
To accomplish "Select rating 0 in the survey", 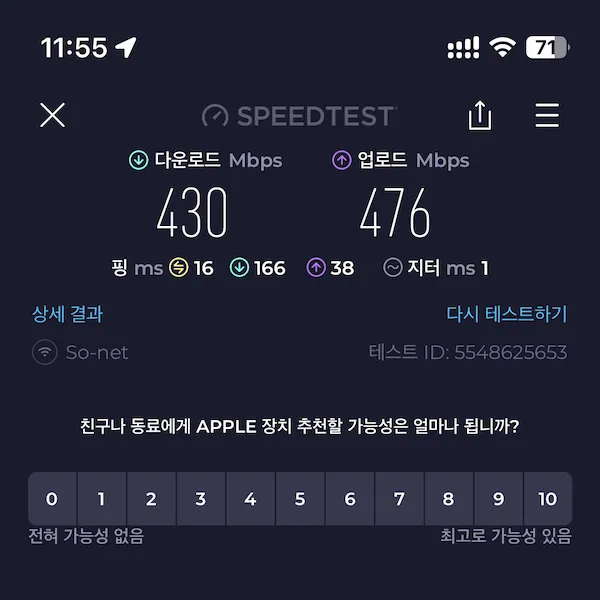I will 52,499.
